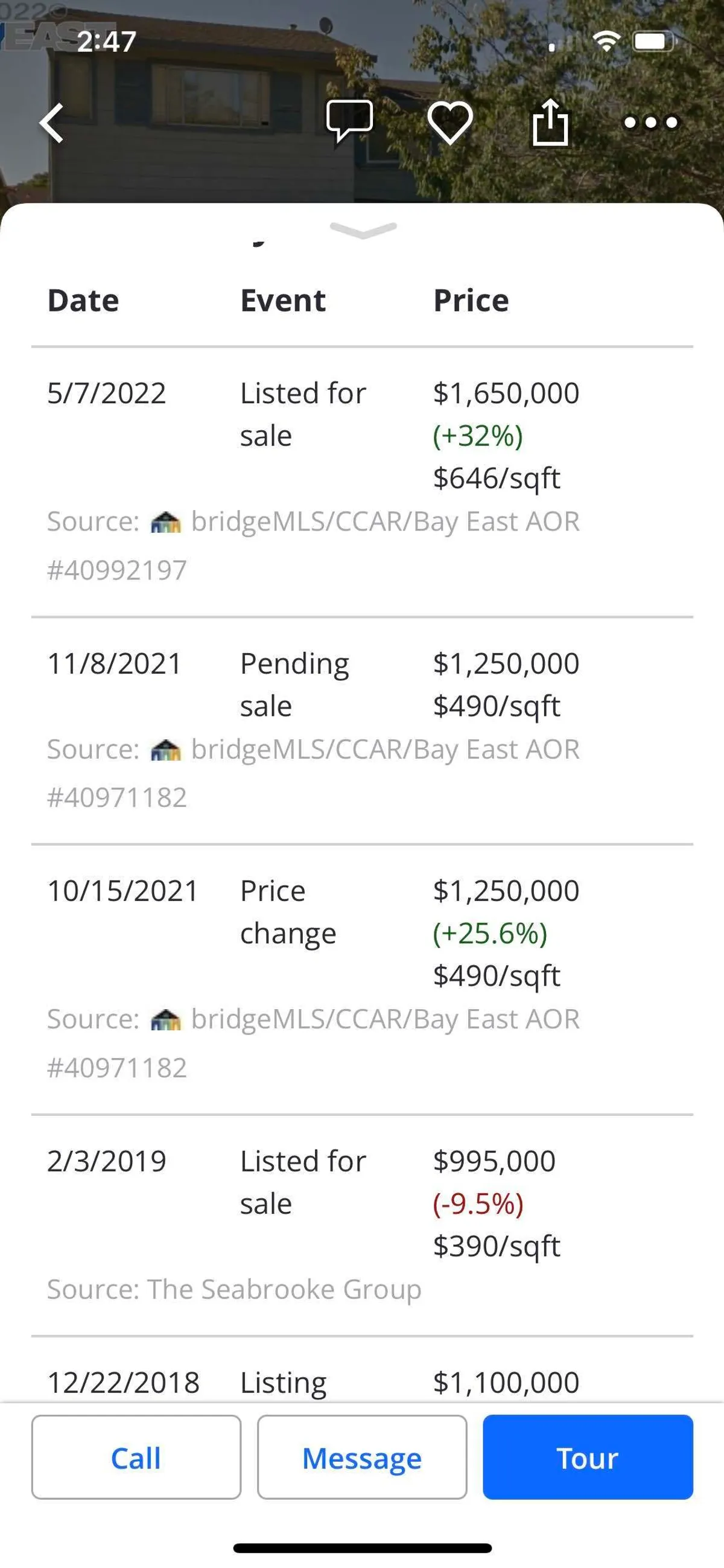
Task: Tap the Call button
Action: click(x=136, y=1458)
